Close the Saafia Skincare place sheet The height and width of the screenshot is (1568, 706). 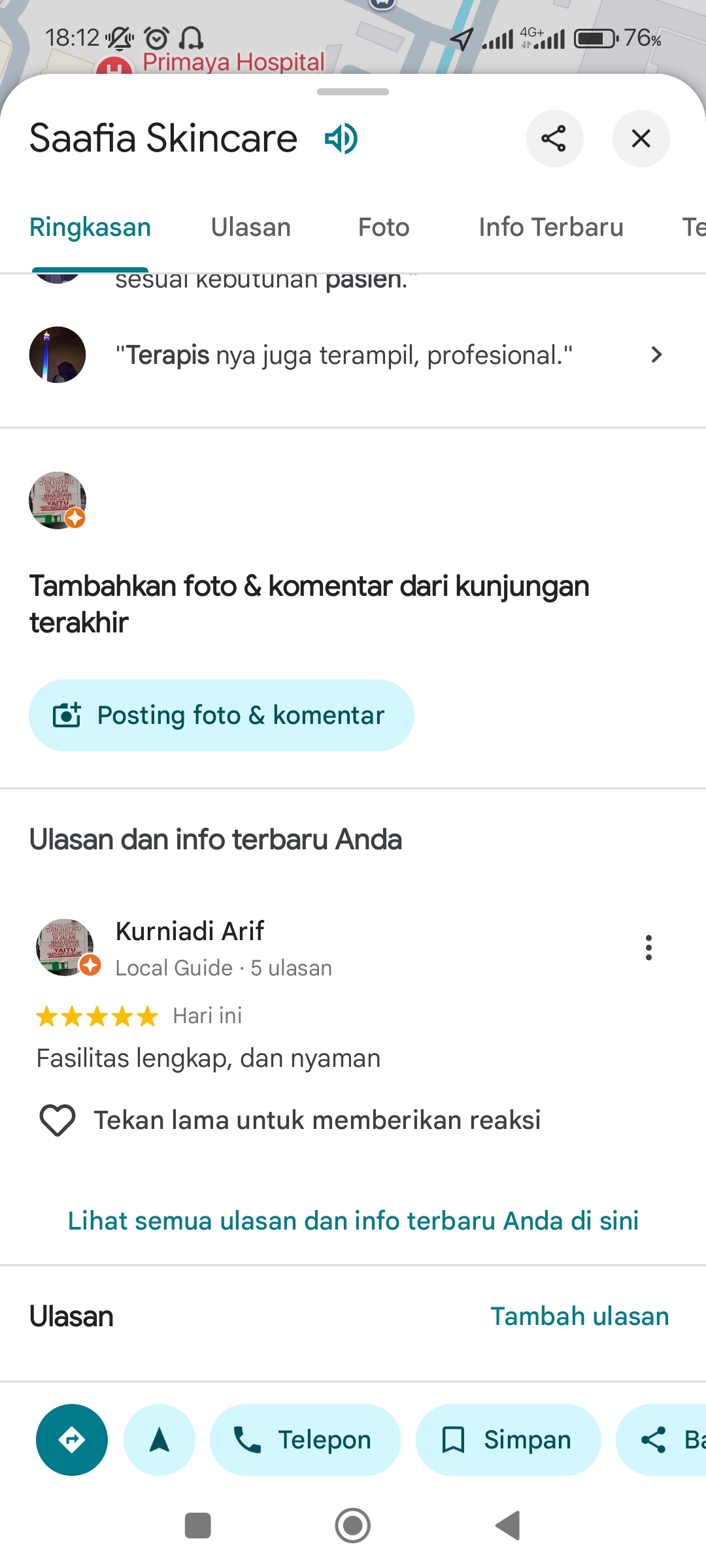pos(641,139)
